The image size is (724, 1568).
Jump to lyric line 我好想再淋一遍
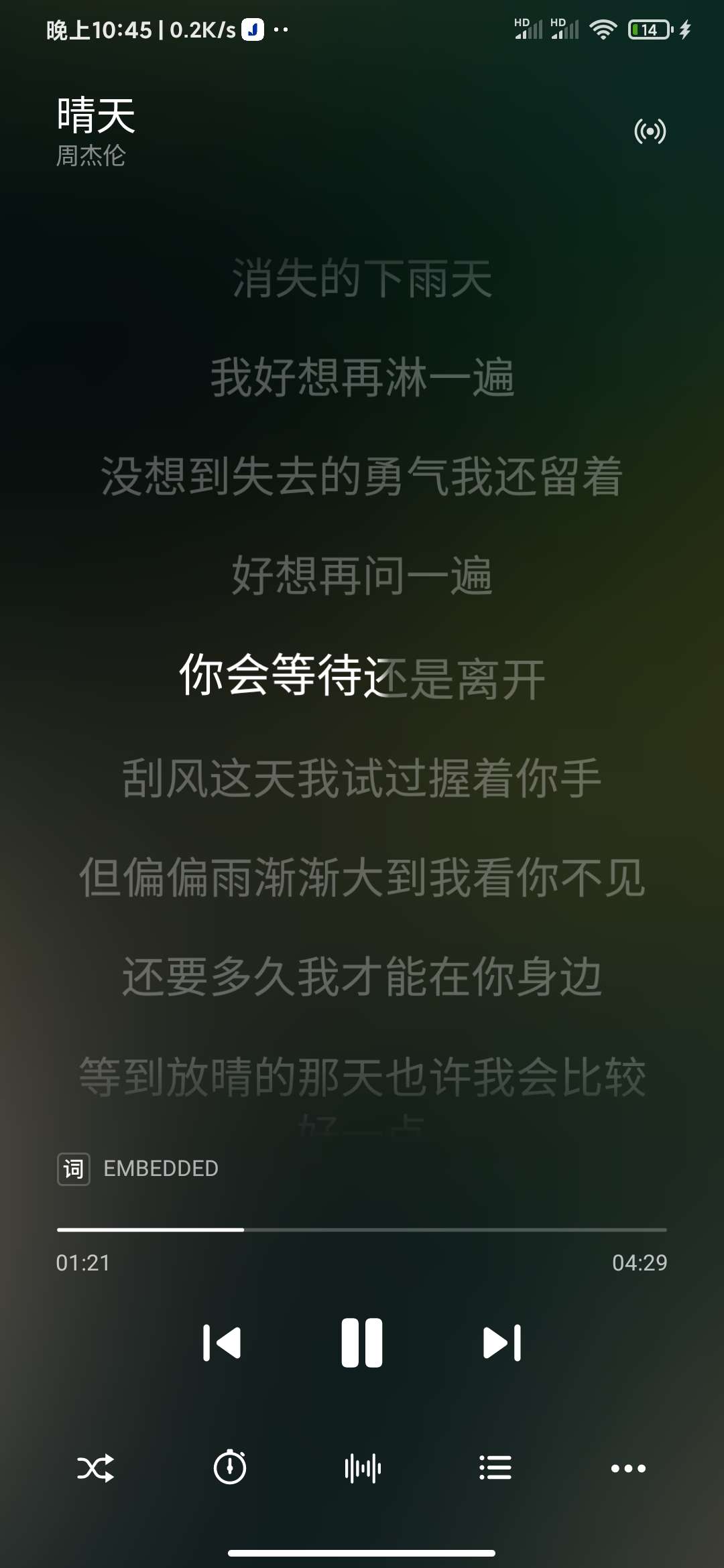click(x=362, y=378)
